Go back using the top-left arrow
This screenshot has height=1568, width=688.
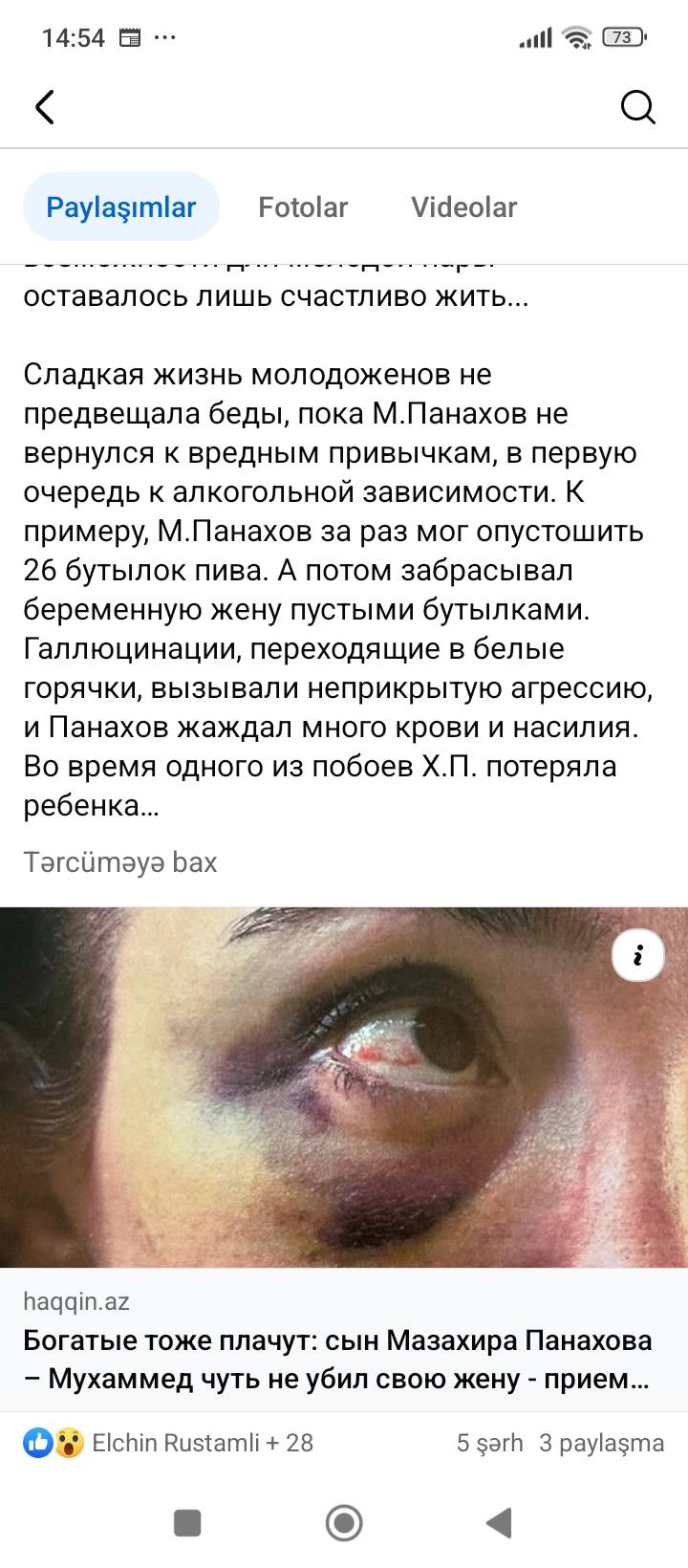pos(45,107)
